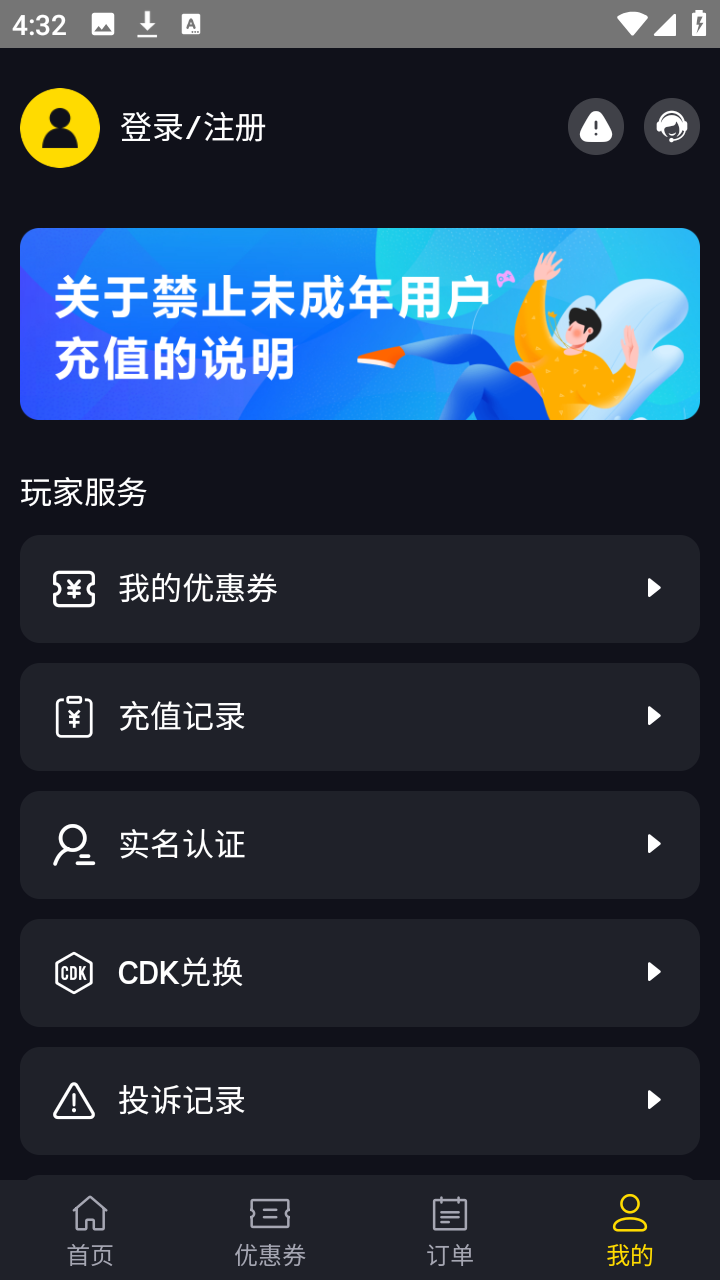Switch to the 优惠券 tab
Screen dimensions: 720x1280
[x=270, y=1231]
